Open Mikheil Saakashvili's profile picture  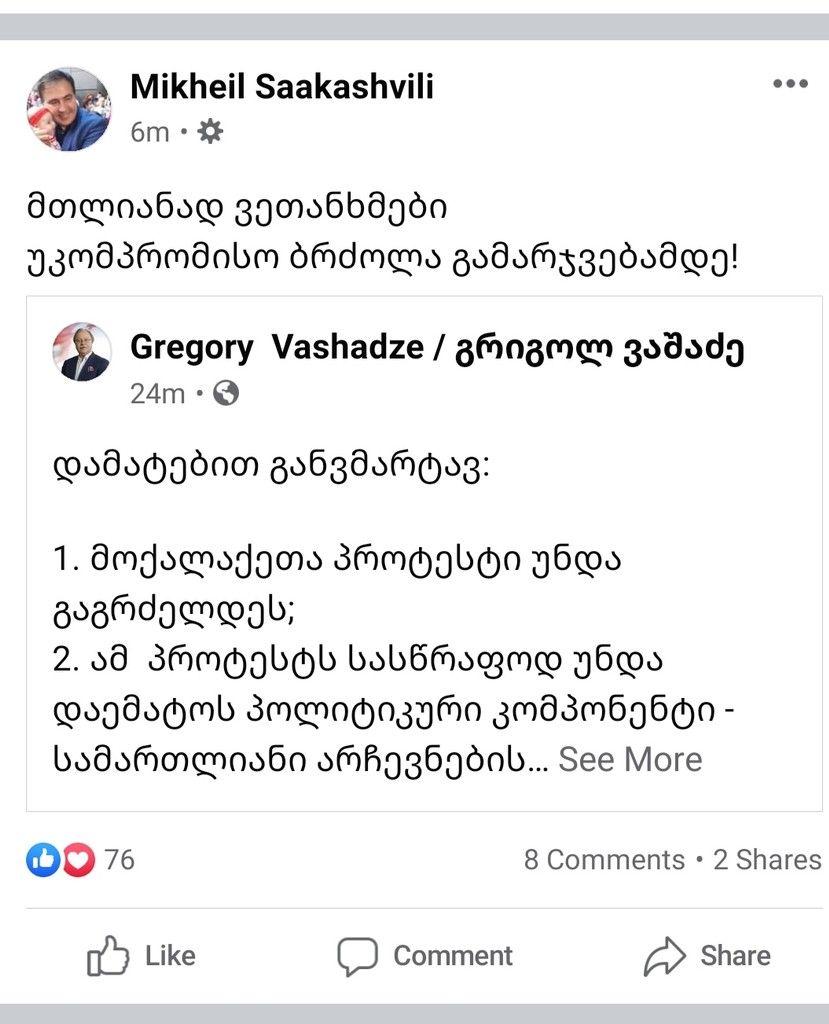pos(69,109)
